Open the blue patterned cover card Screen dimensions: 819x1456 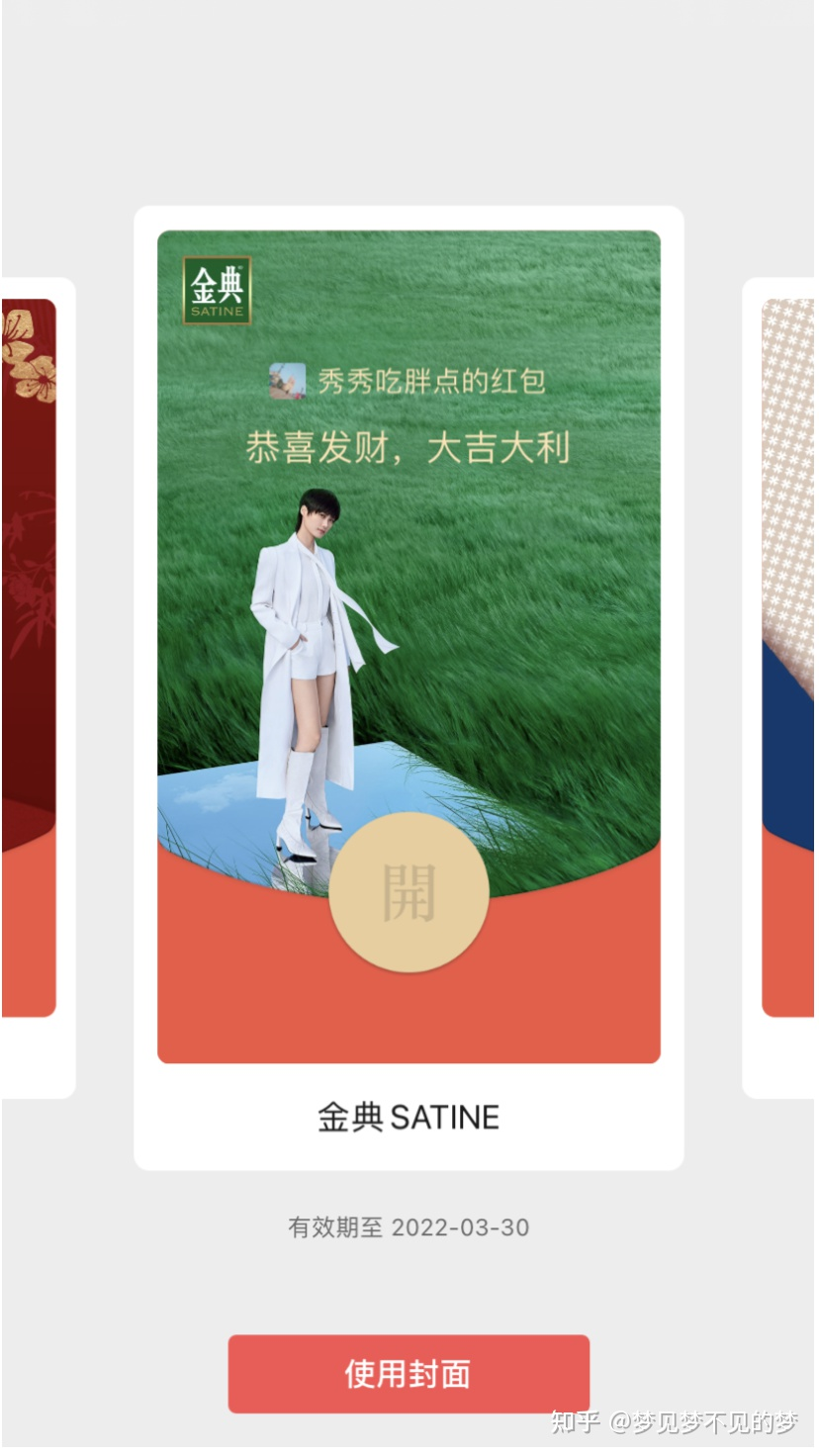coord(780,687)
